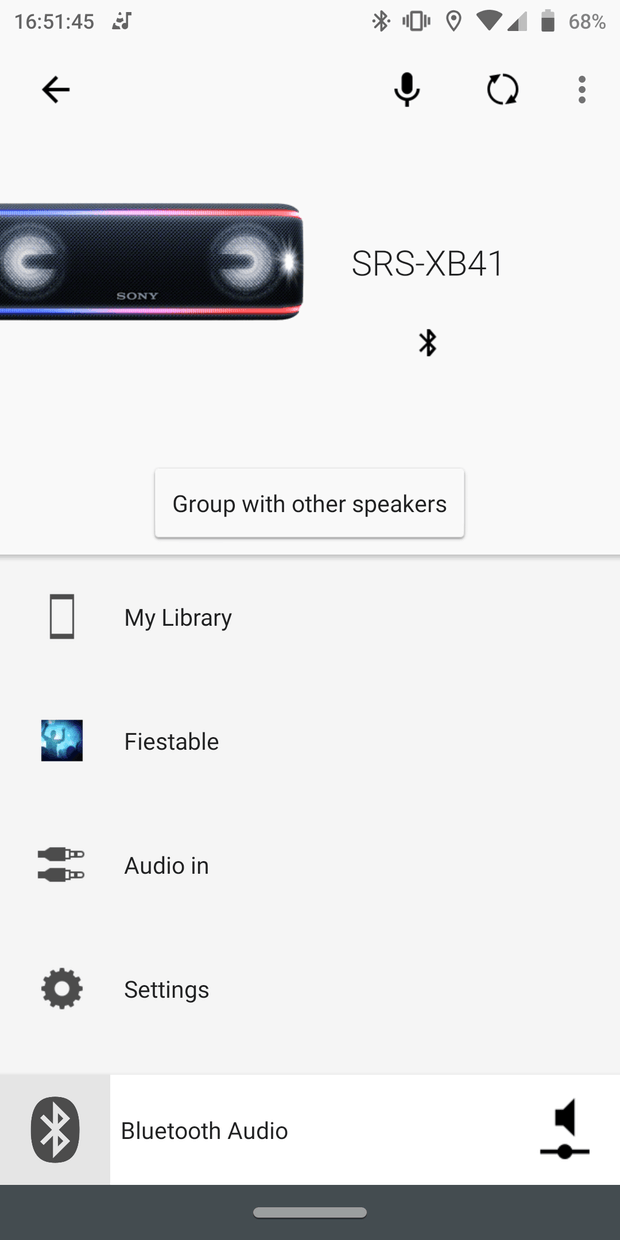Launch Fiestable
The width and height of the screenshot is (620, 1240).
pyautogui.click(x=171, y=742)
